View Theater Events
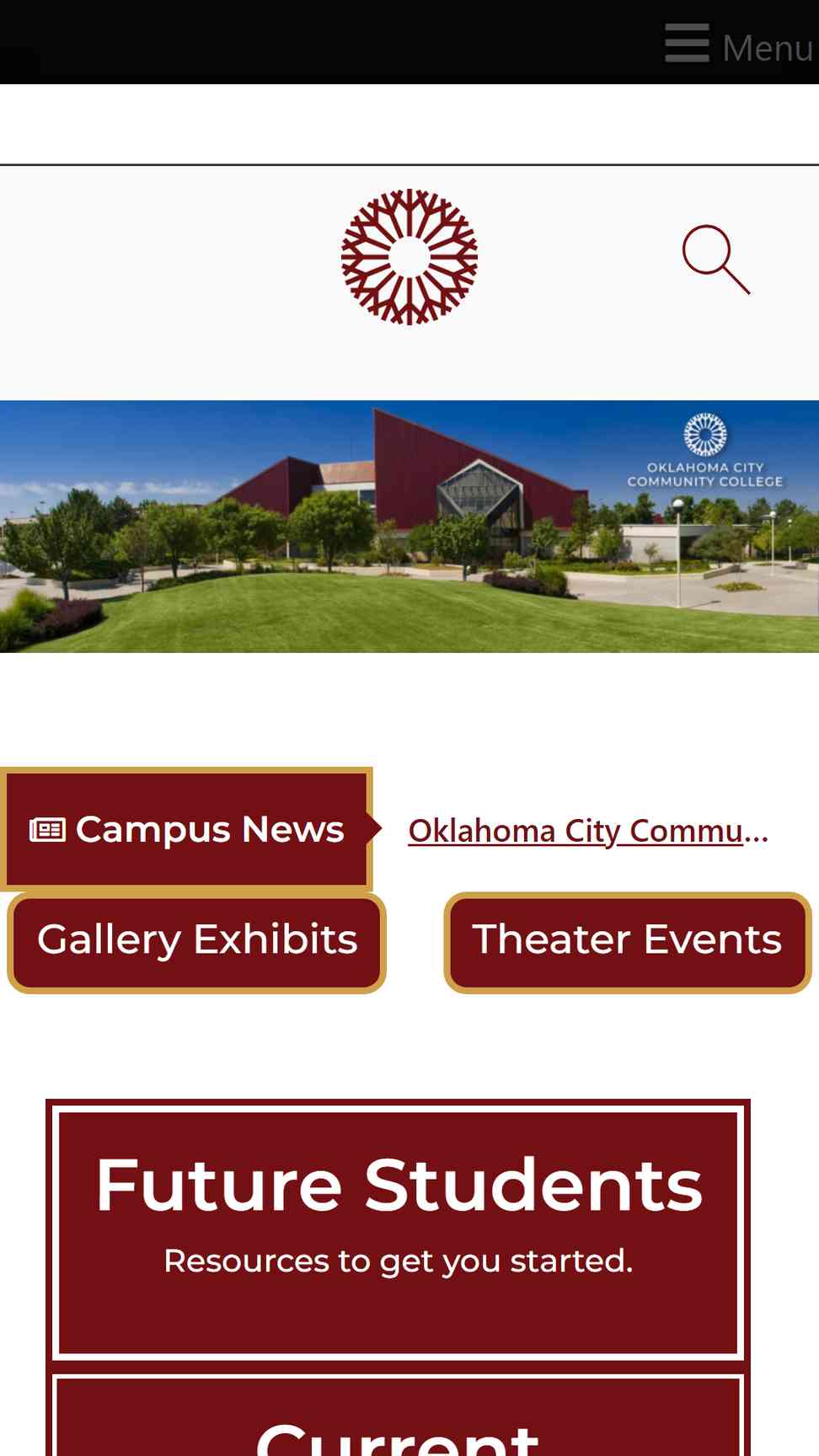The width and height of the screenshot is (819, 1456). [x=627, y=942]
